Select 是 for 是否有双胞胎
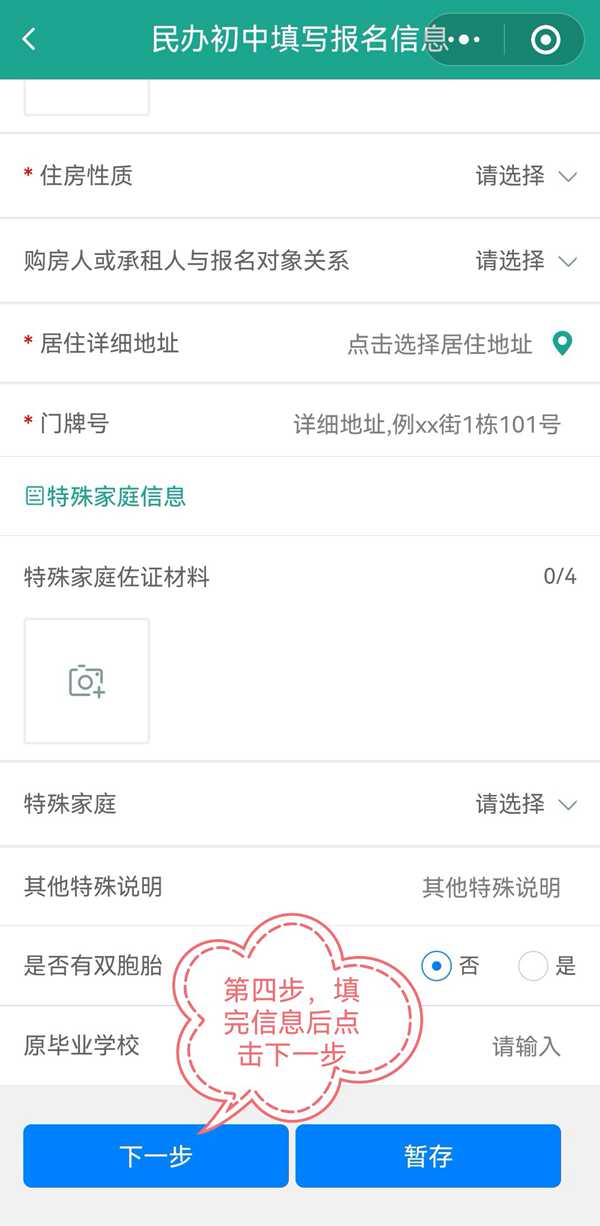Screen dimensions: 600x1226 (534, 966)
